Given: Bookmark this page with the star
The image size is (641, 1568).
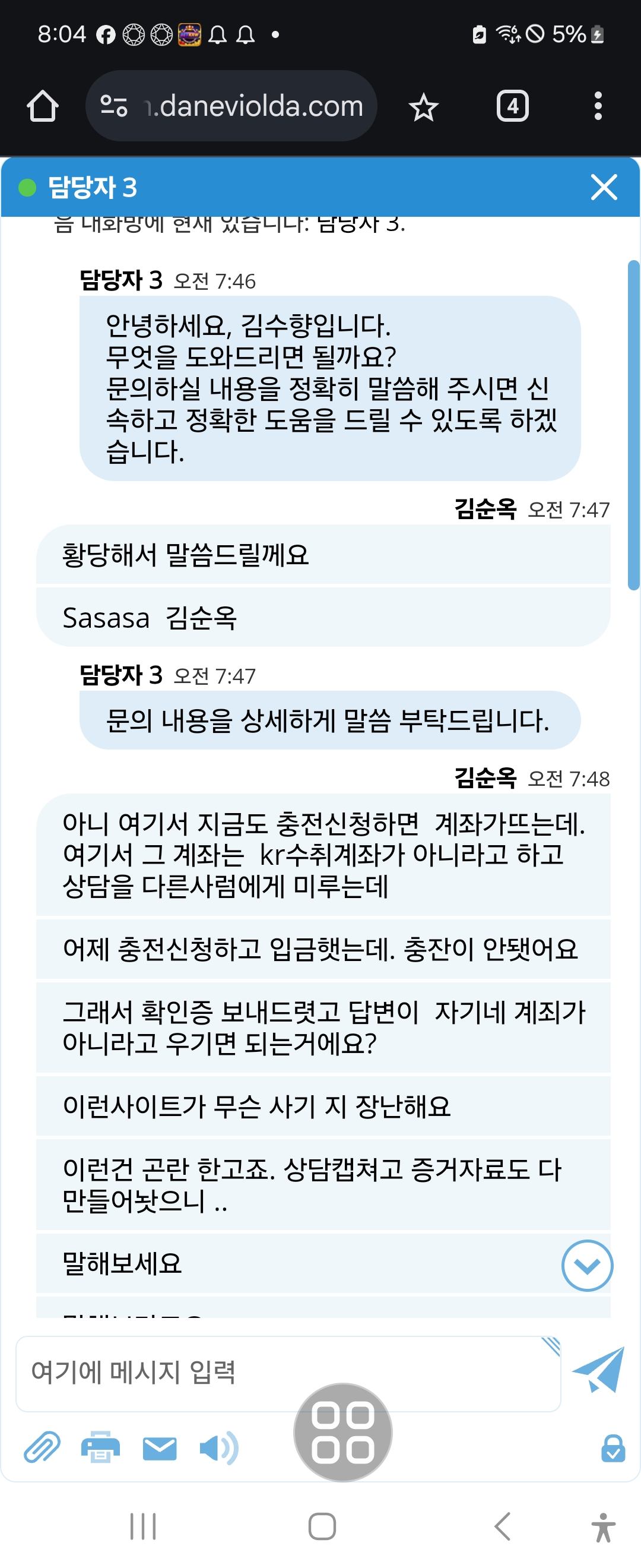Looking at the screenshot, I should (423, 108).
